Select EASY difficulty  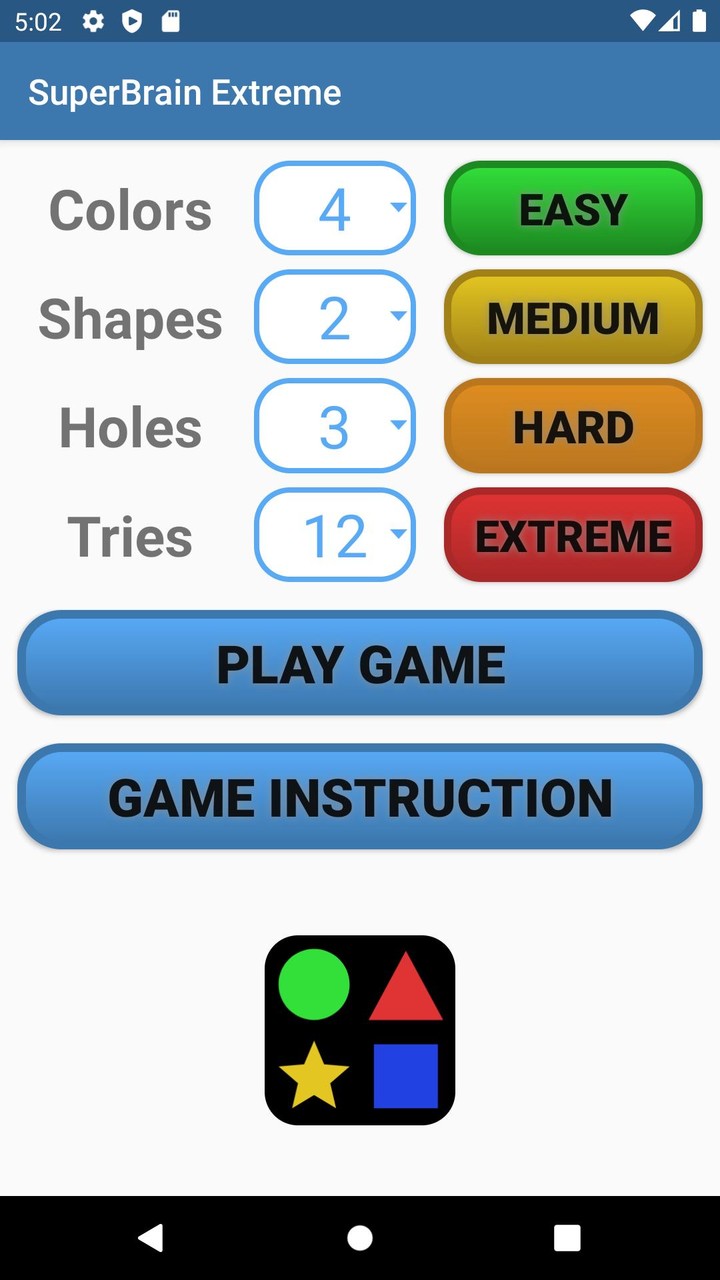(x=572, y=208)
